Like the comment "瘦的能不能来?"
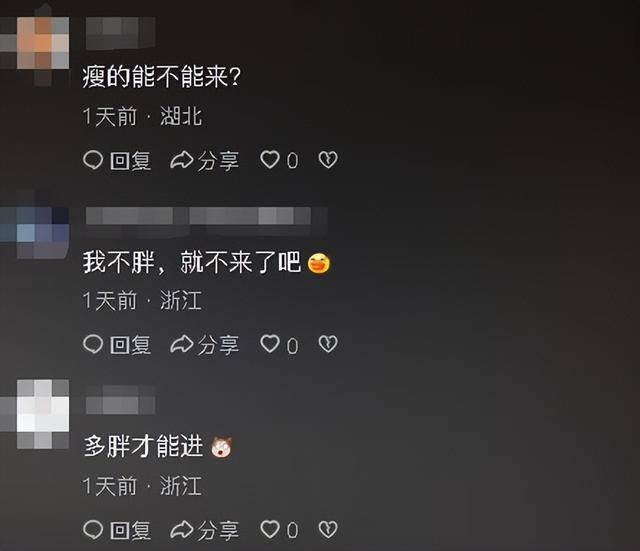The height and width of the screenshot is (551, 640). pos(270,160)
